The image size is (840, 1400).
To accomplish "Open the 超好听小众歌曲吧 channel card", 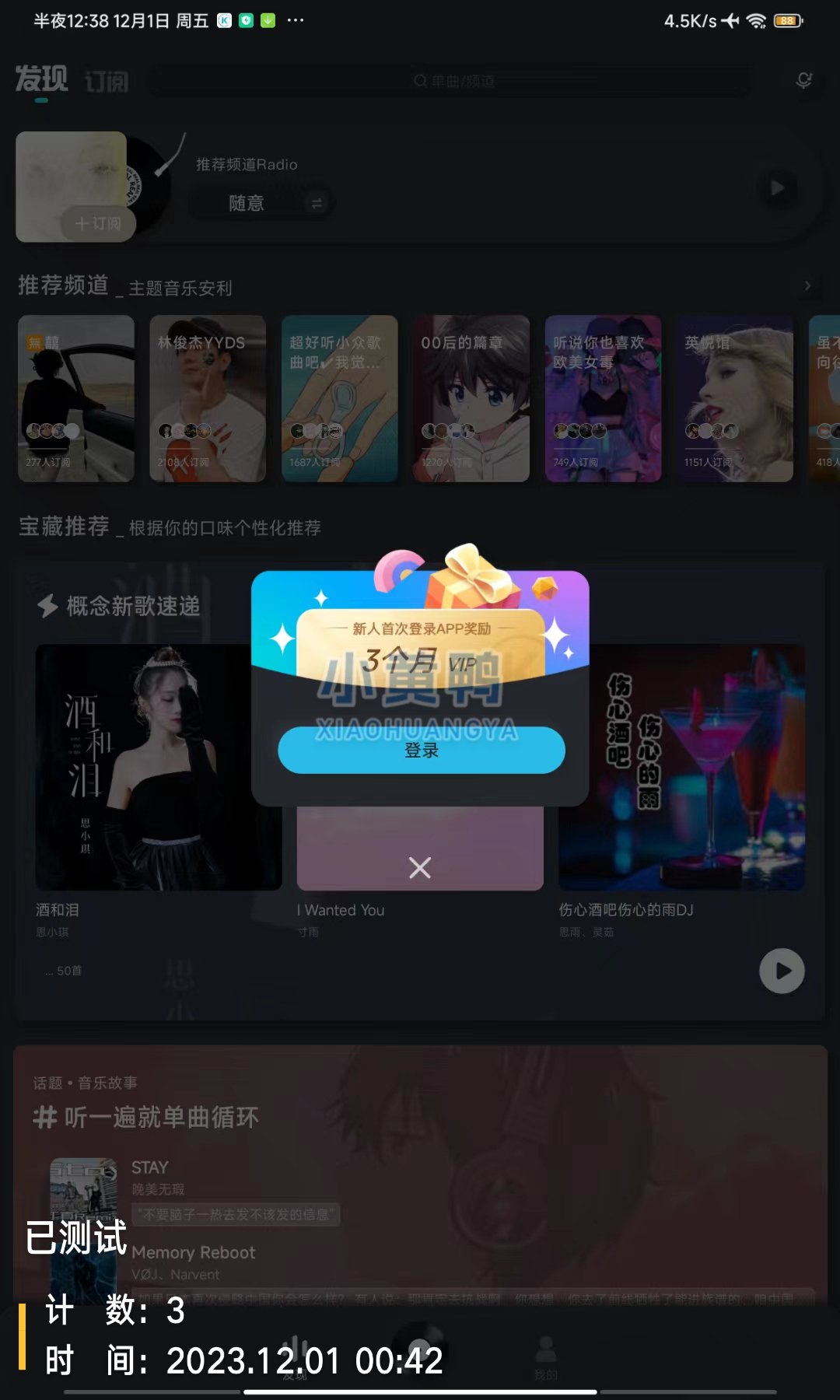I will [x=339, y=398].
